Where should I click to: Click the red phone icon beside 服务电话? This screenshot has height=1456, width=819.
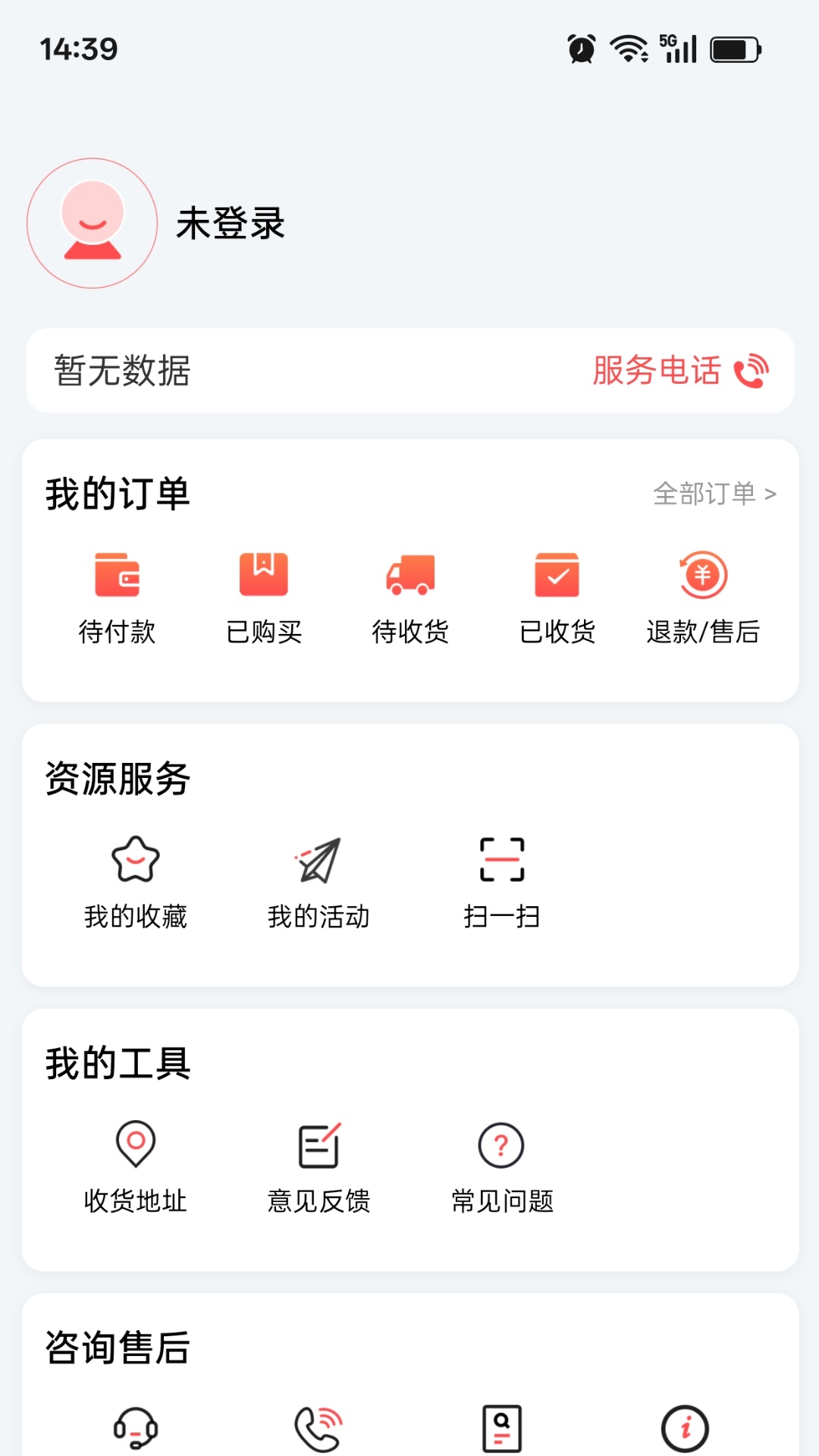coord(751,370)
